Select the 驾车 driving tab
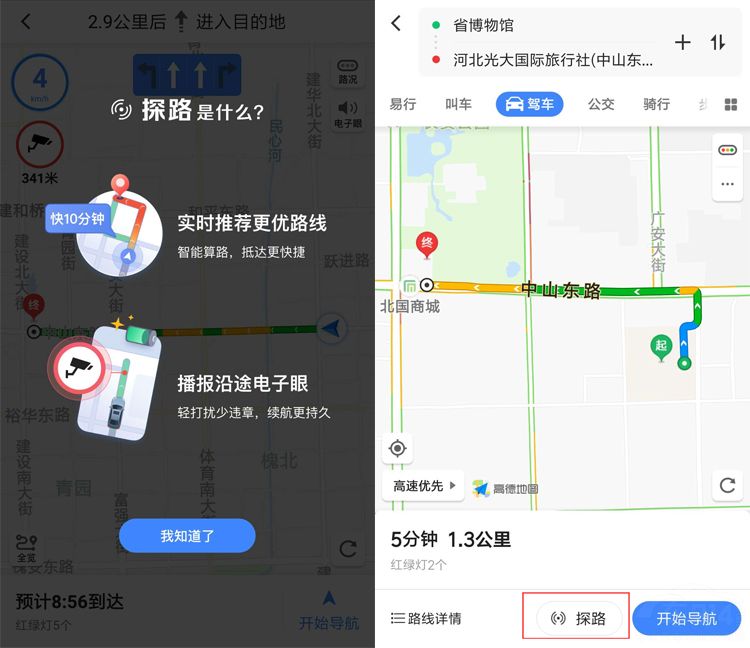The width and height of the screenshot is (750, 648). [529, 104]
